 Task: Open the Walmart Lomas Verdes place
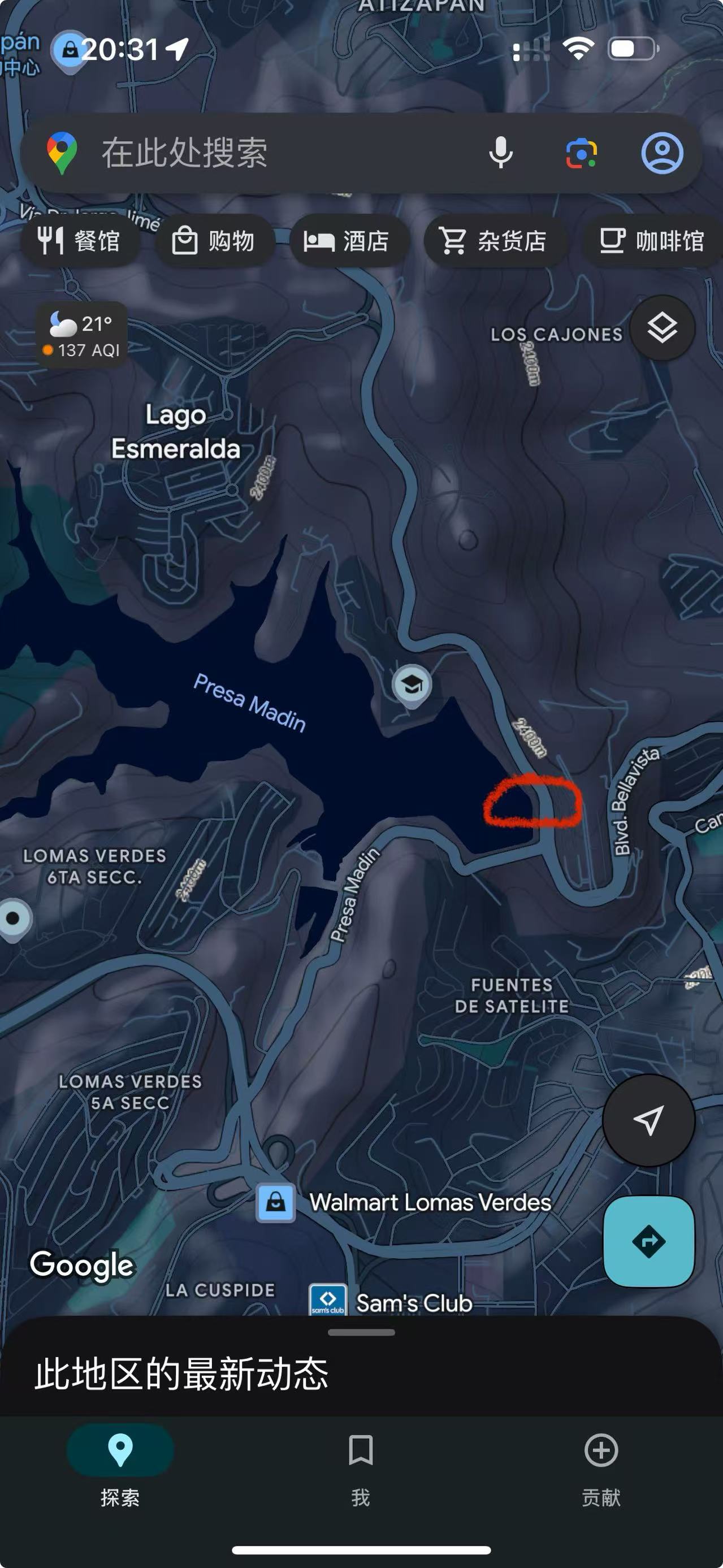[x=276, y=1203]
